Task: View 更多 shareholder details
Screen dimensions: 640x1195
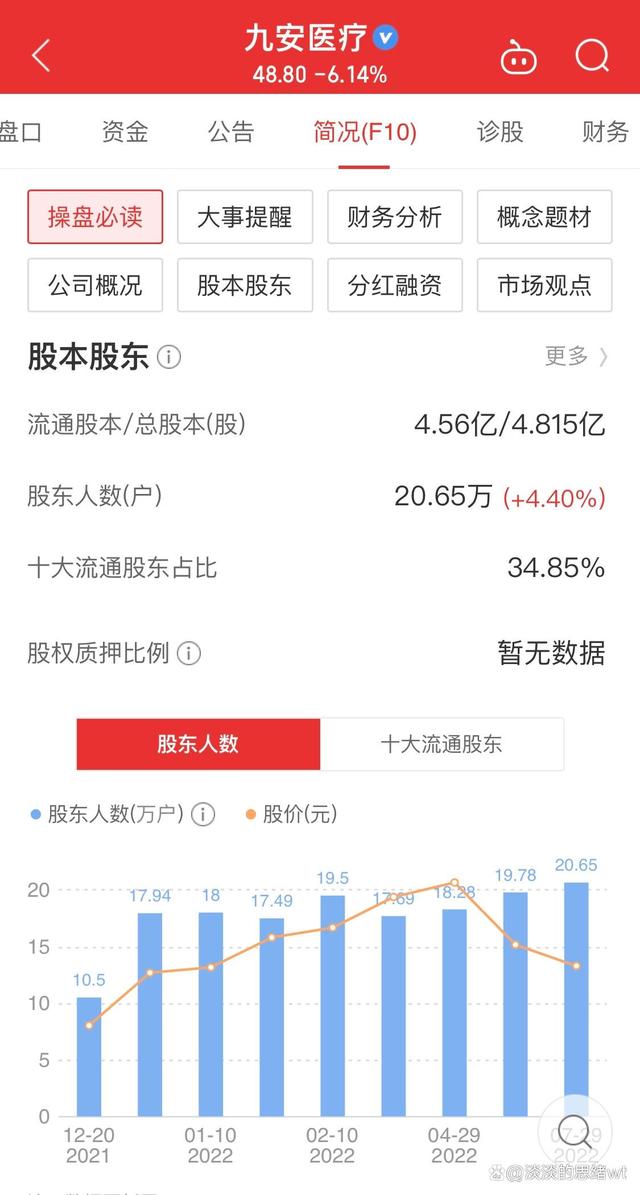Action: (x=576, y=356)
